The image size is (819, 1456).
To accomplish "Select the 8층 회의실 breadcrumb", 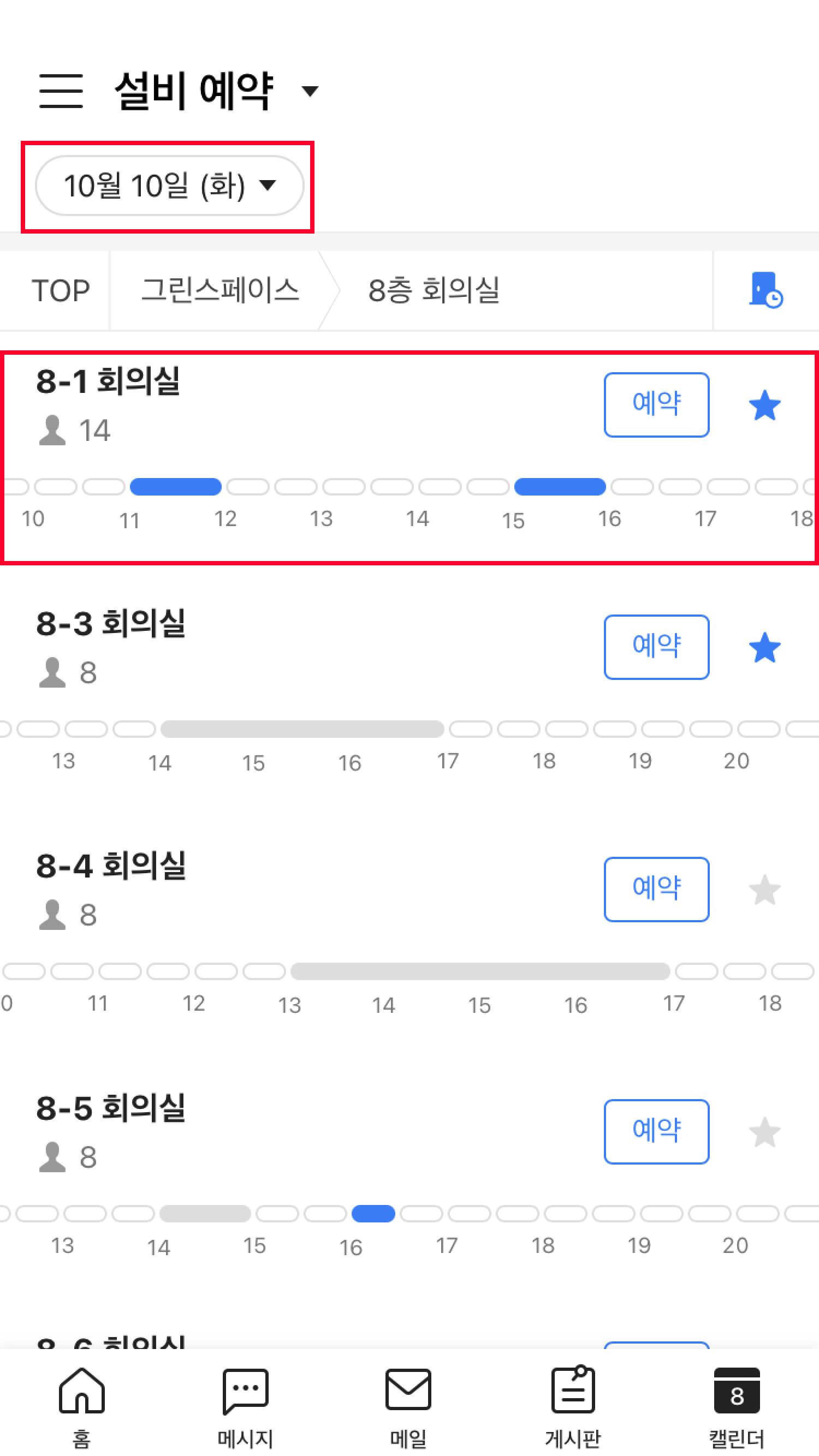I will [x=434, y=290].
